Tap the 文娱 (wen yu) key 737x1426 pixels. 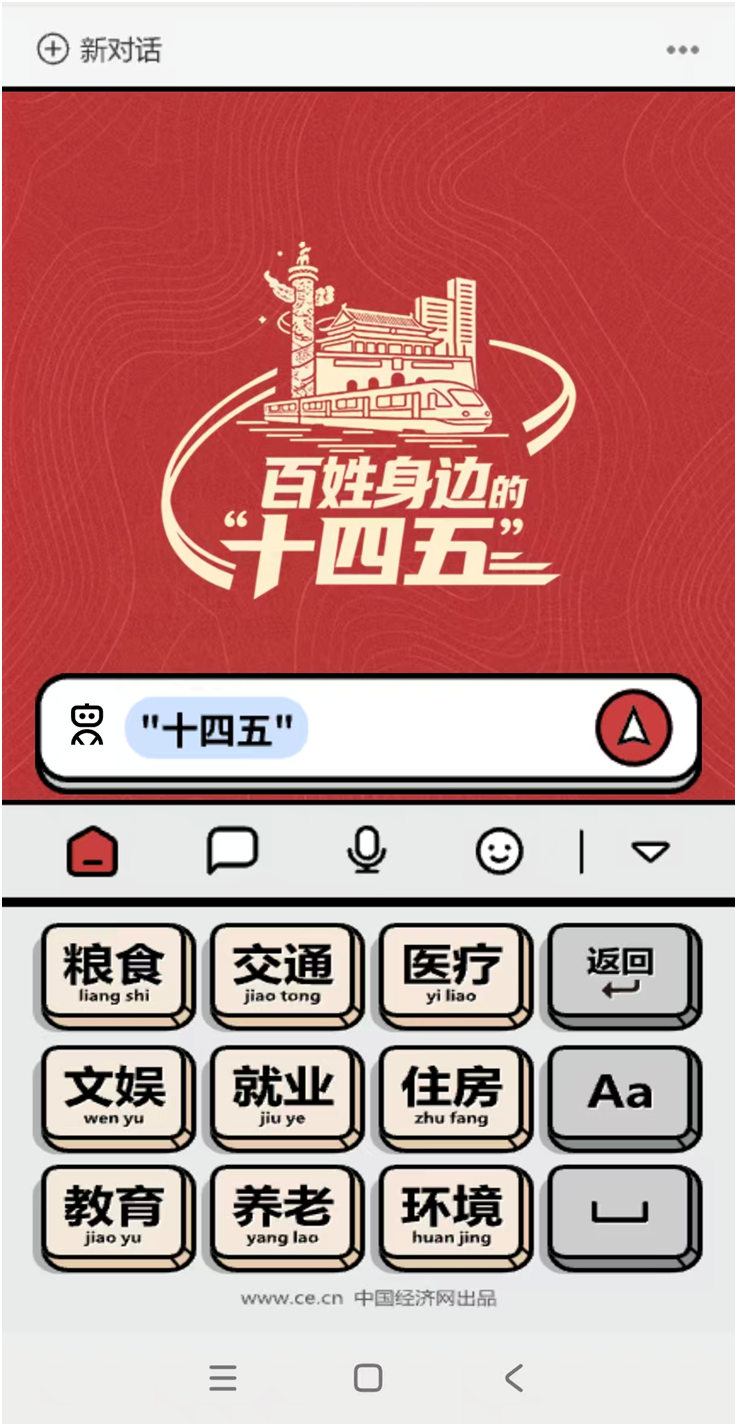113,1094
